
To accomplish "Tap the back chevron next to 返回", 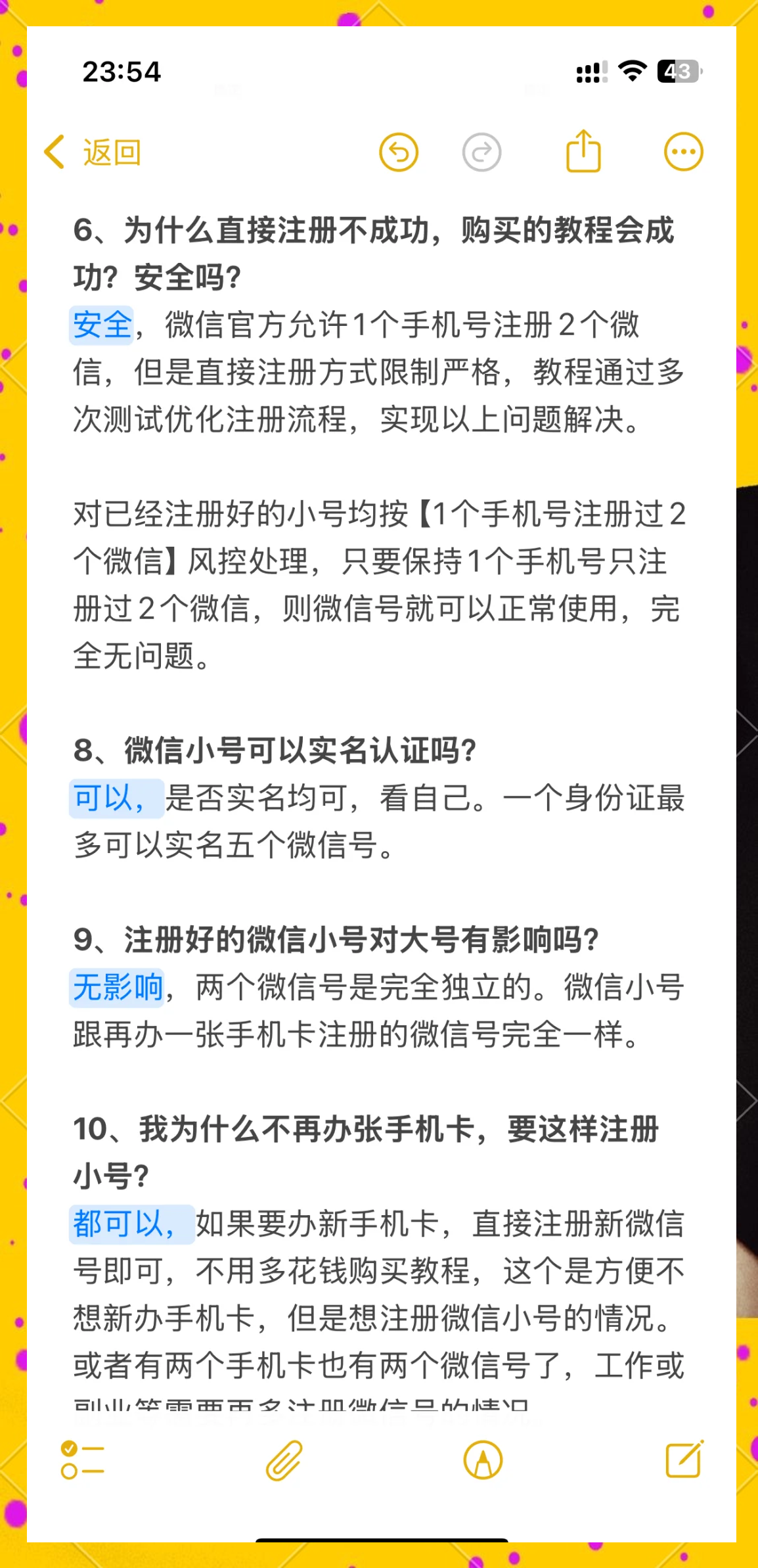I will coord(54,150).
